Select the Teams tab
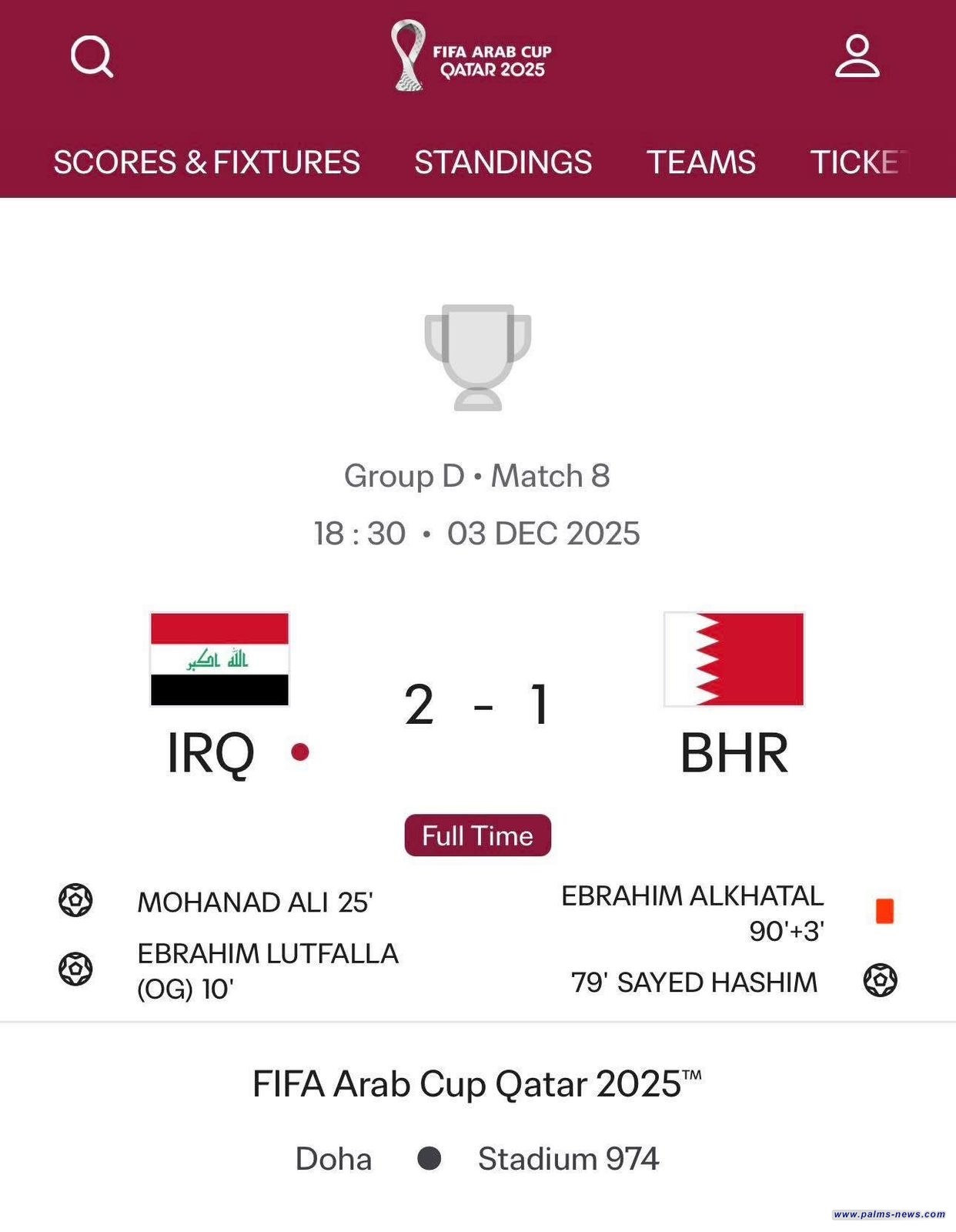Viewport: 956px width, 1232px height. [700, 162]
